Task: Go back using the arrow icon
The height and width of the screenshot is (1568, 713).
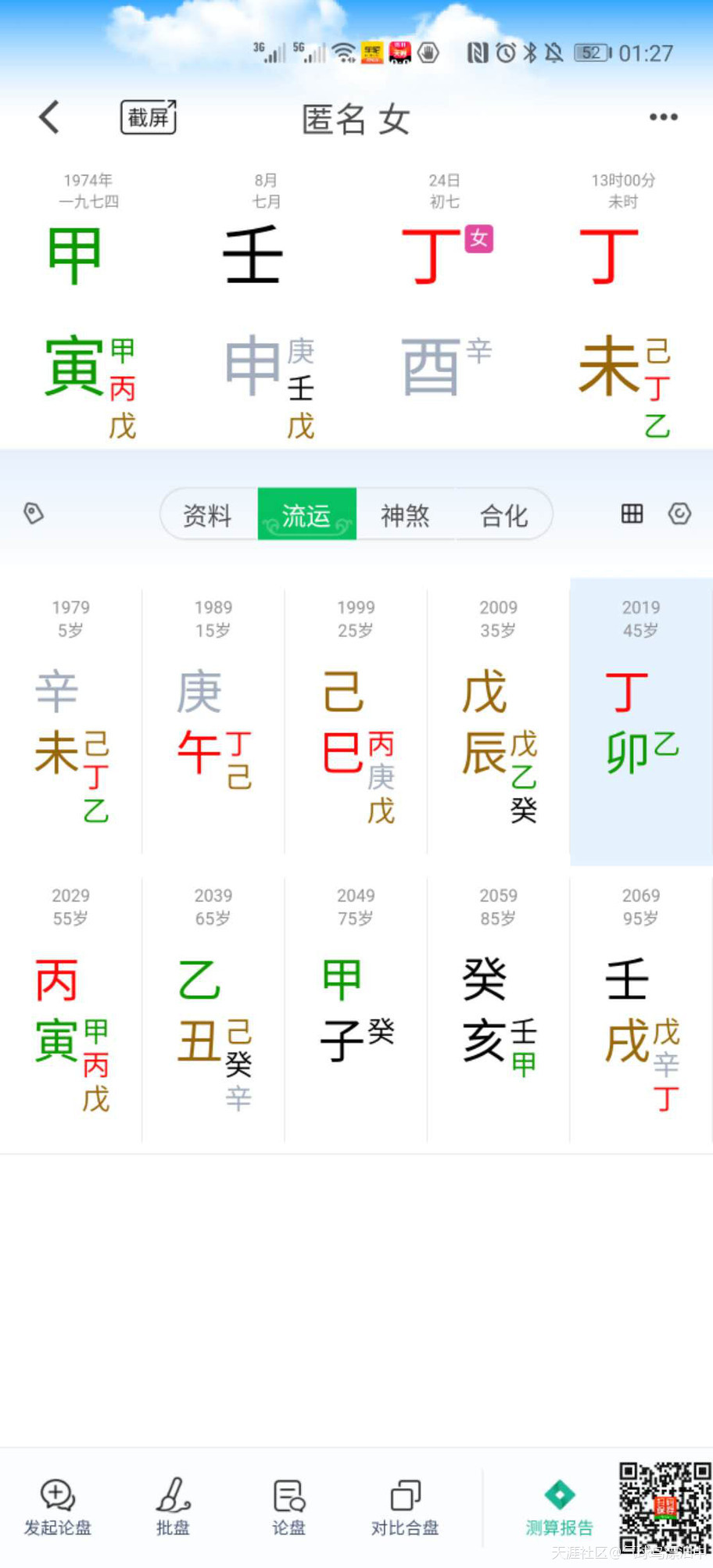Action: click(49, 117)
